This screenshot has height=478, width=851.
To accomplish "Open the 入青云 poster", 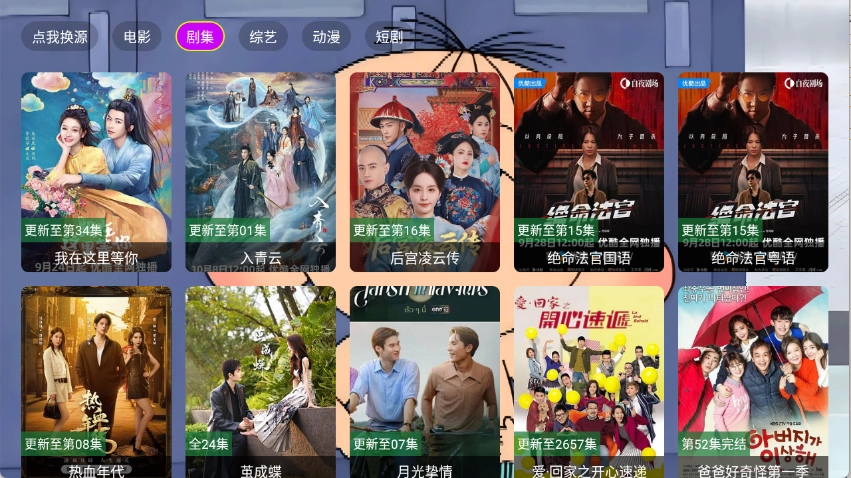I will click(260, 170).
